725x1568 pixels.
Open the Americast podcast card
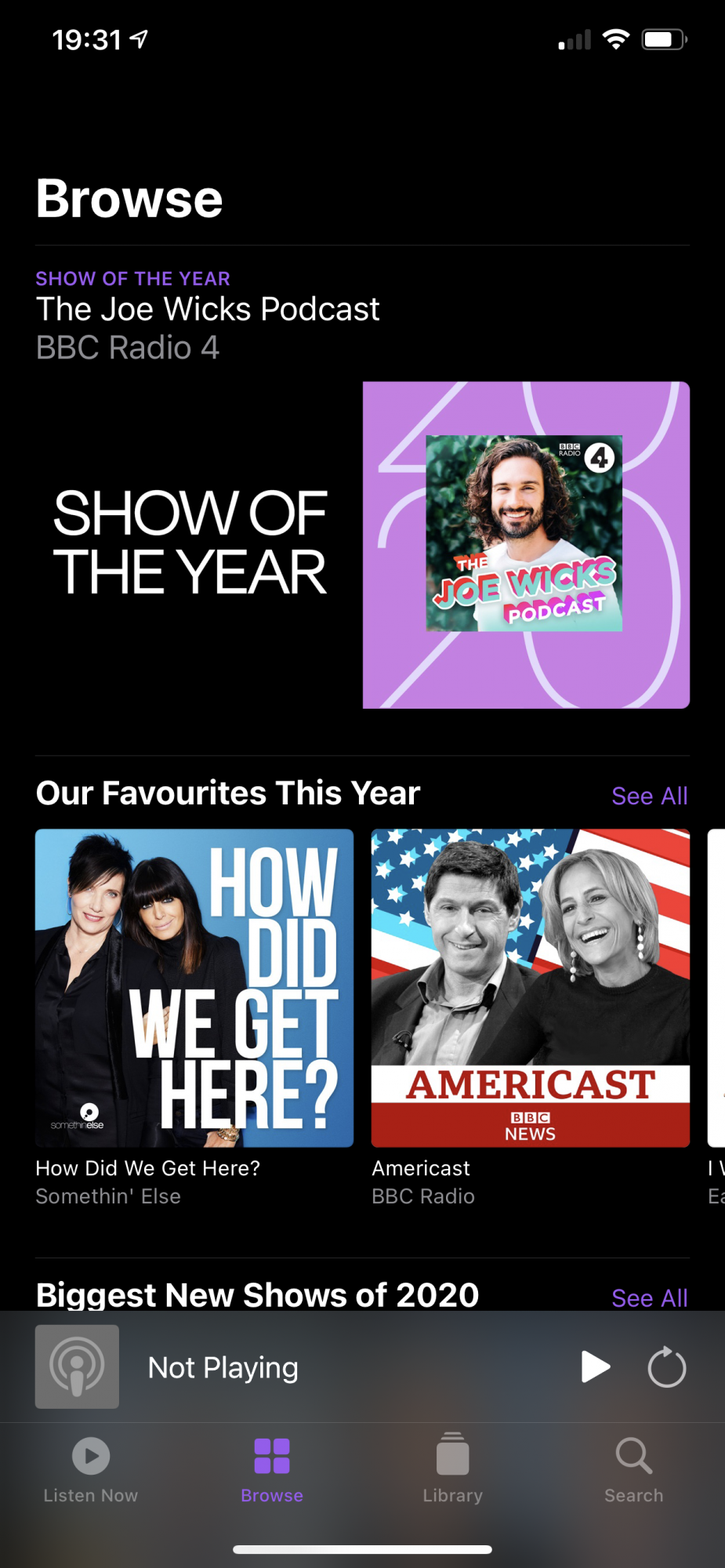point(530,988)
